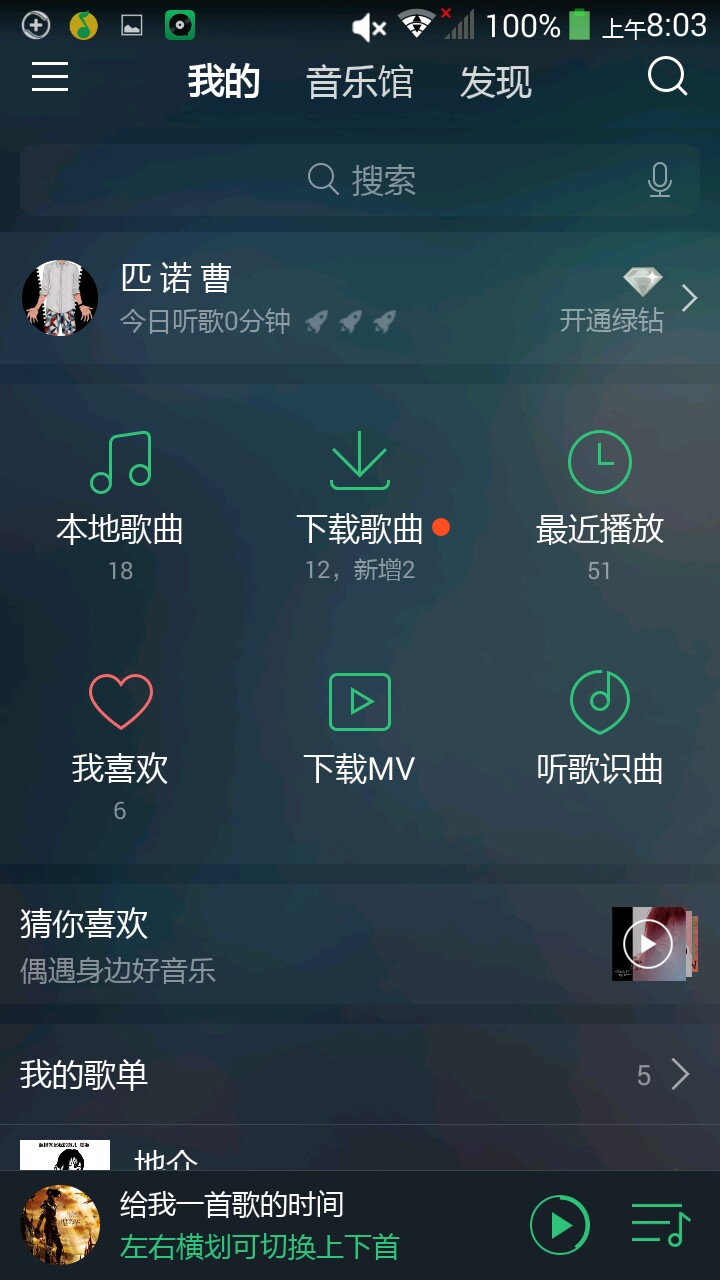Focus the 搜索 search field

360,180
